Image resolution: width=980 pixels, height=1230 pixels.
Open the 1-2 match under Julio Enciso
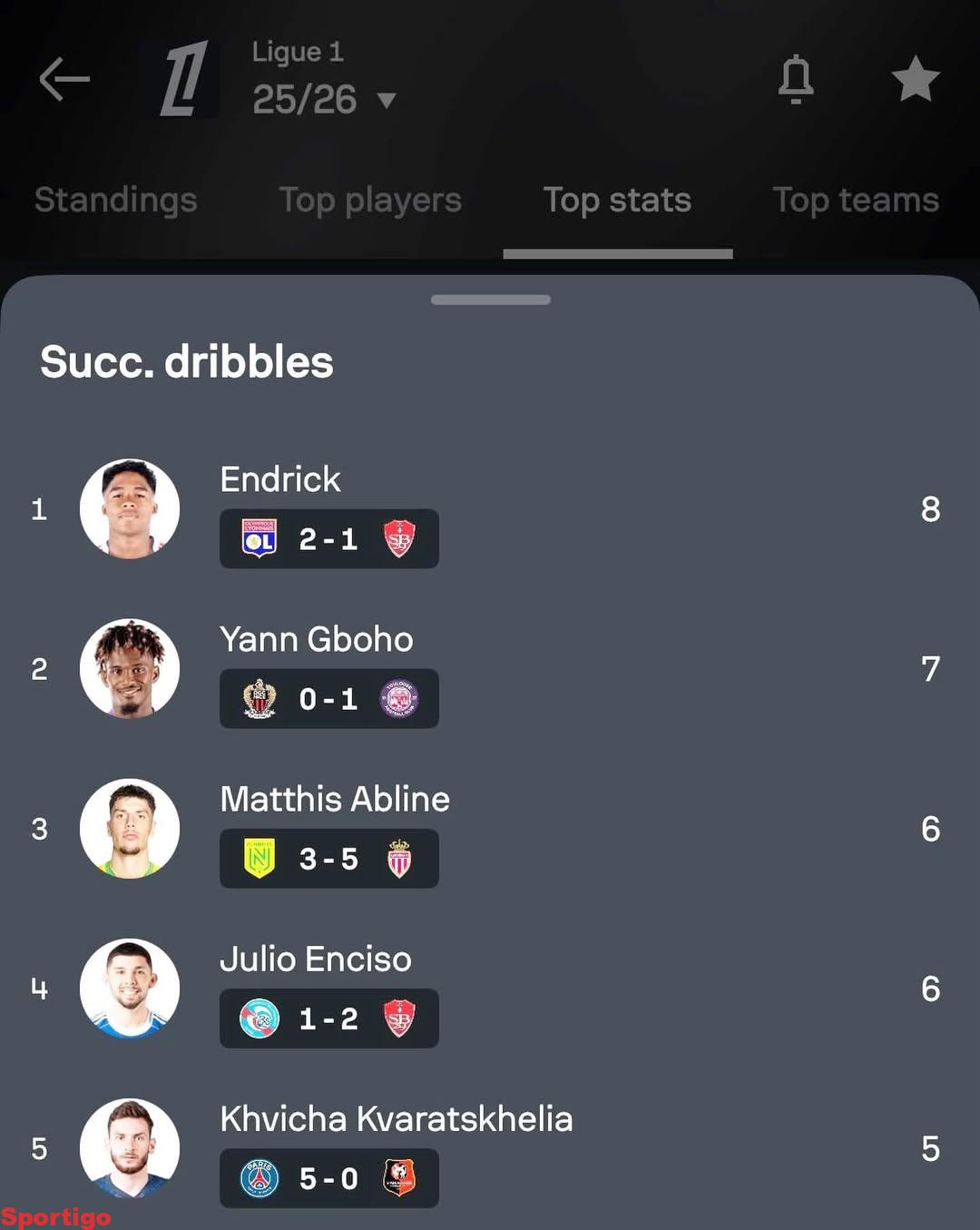328,1018
